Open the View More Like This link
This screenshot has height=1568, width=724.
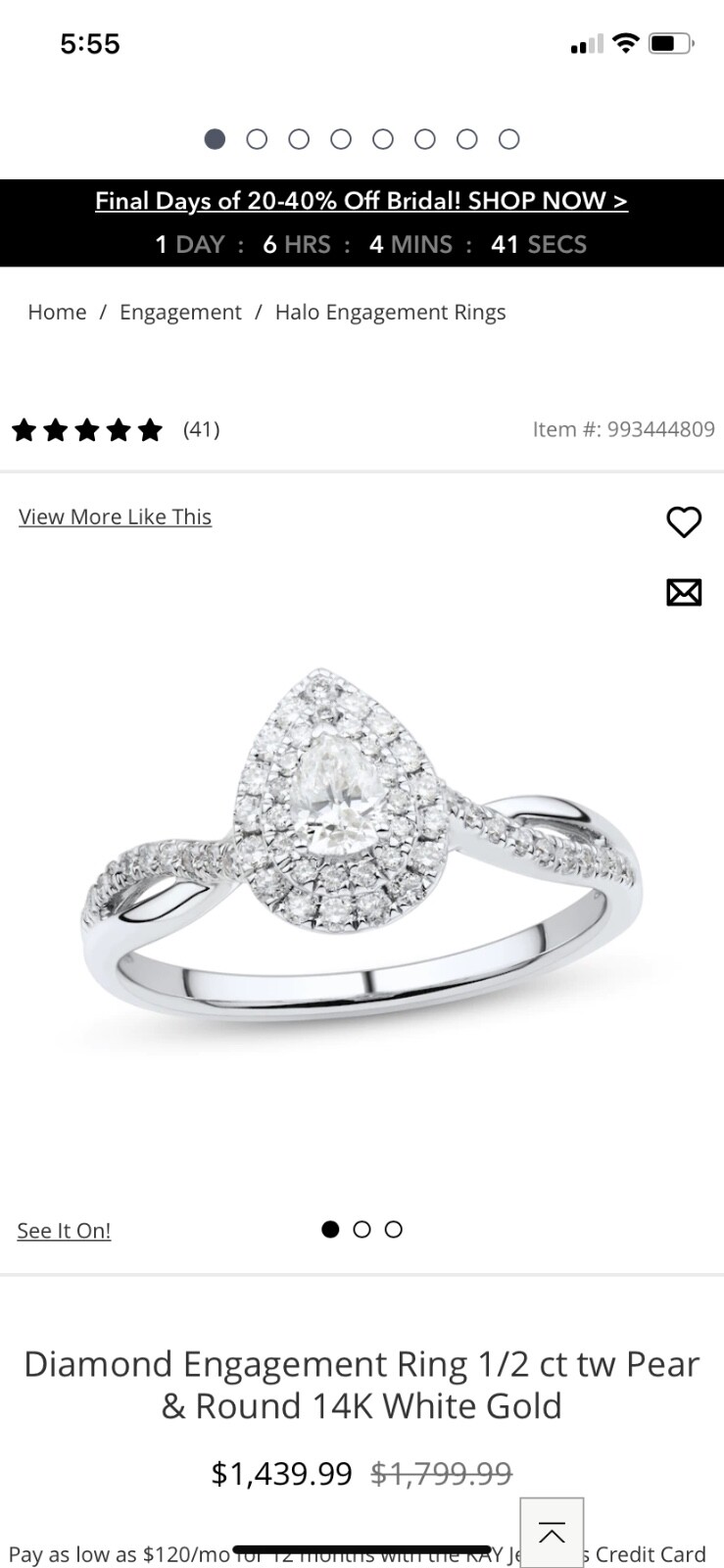click(115, 516)
